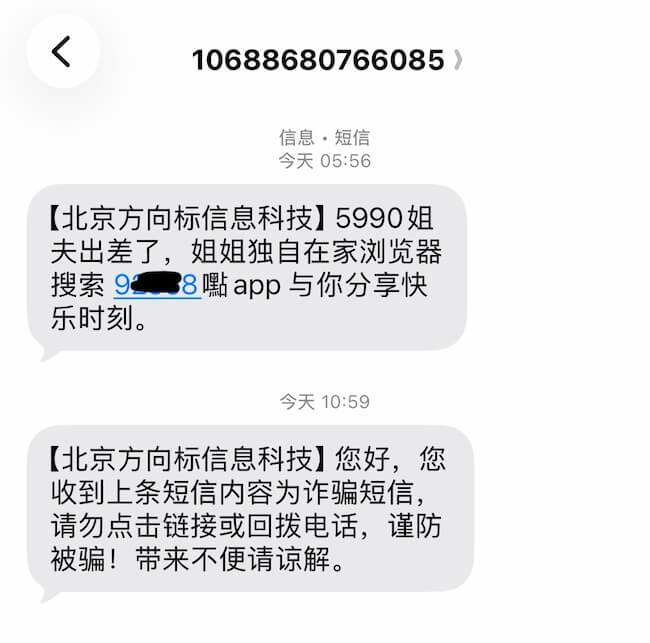Go back to the messages list
The height and width of the screenshot is (643, 650).
[62, 52]
